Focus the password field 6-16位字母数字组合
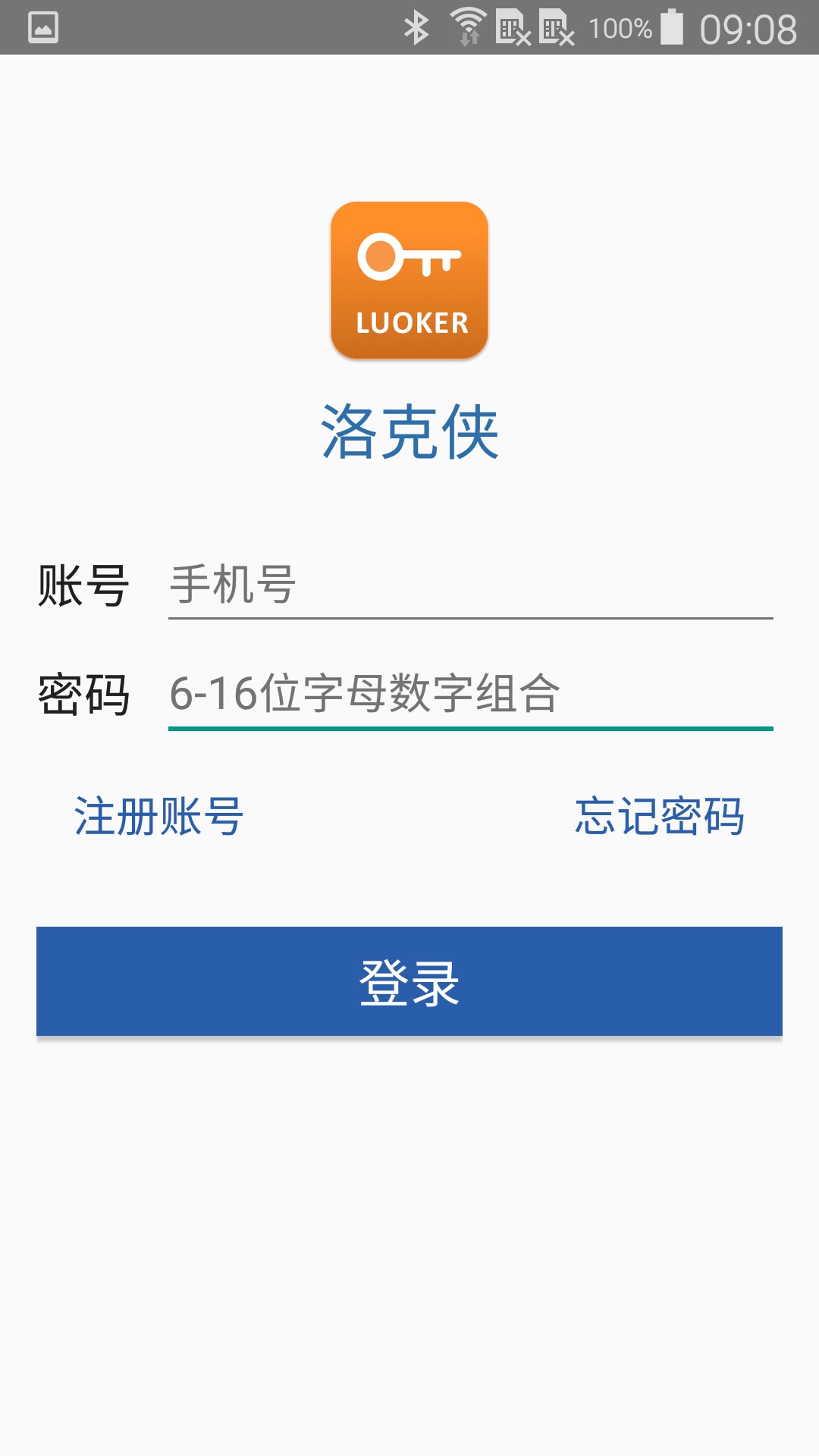The width and height of the screenshot is (819, 1456). tap(470, 695)
